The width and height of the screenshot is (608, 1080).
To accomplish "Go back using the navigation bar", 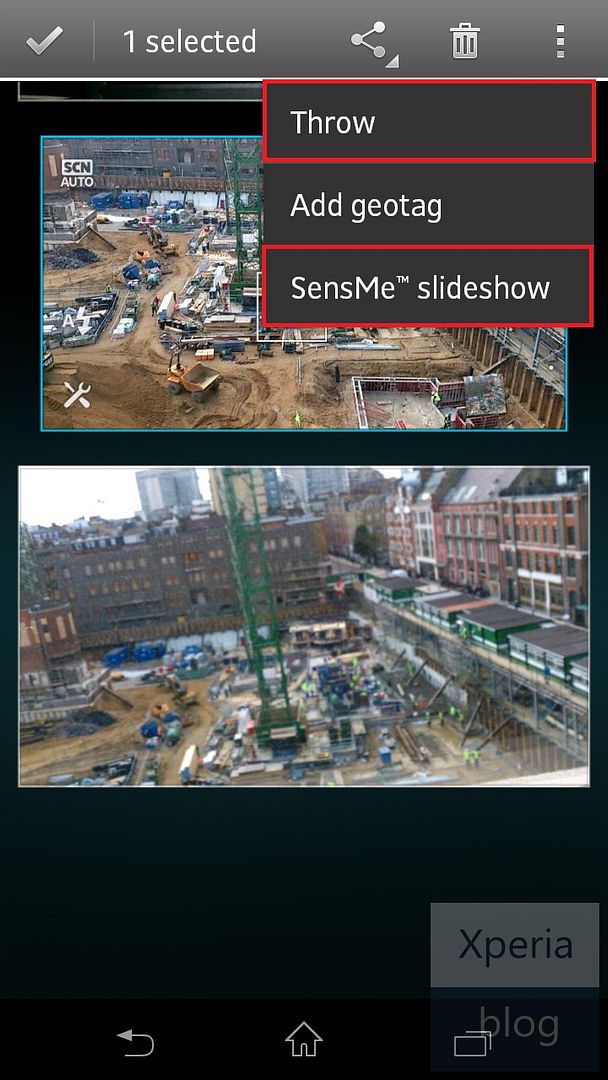I will pyautogui.click(x=135, y=1041).
